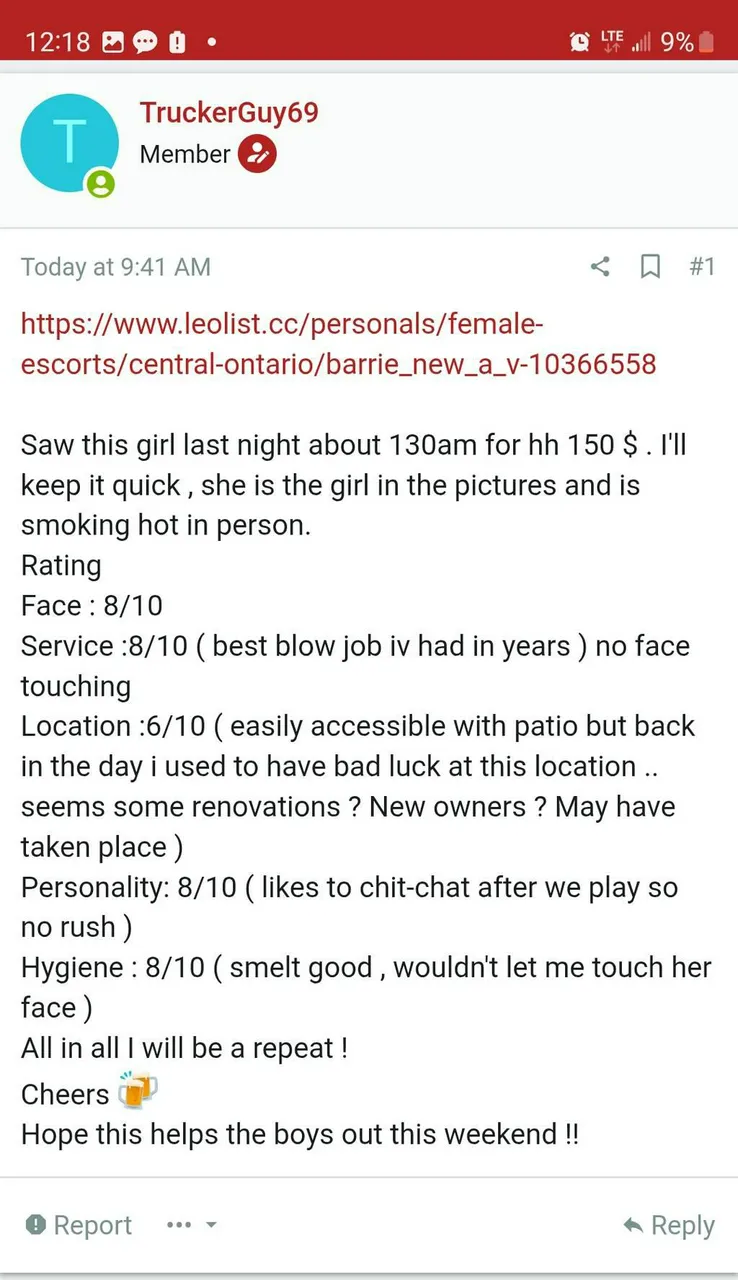Bookmark this post
The width and height of the screenshot is (738, 1280).
pyautogui.click(x=650, y=266)
